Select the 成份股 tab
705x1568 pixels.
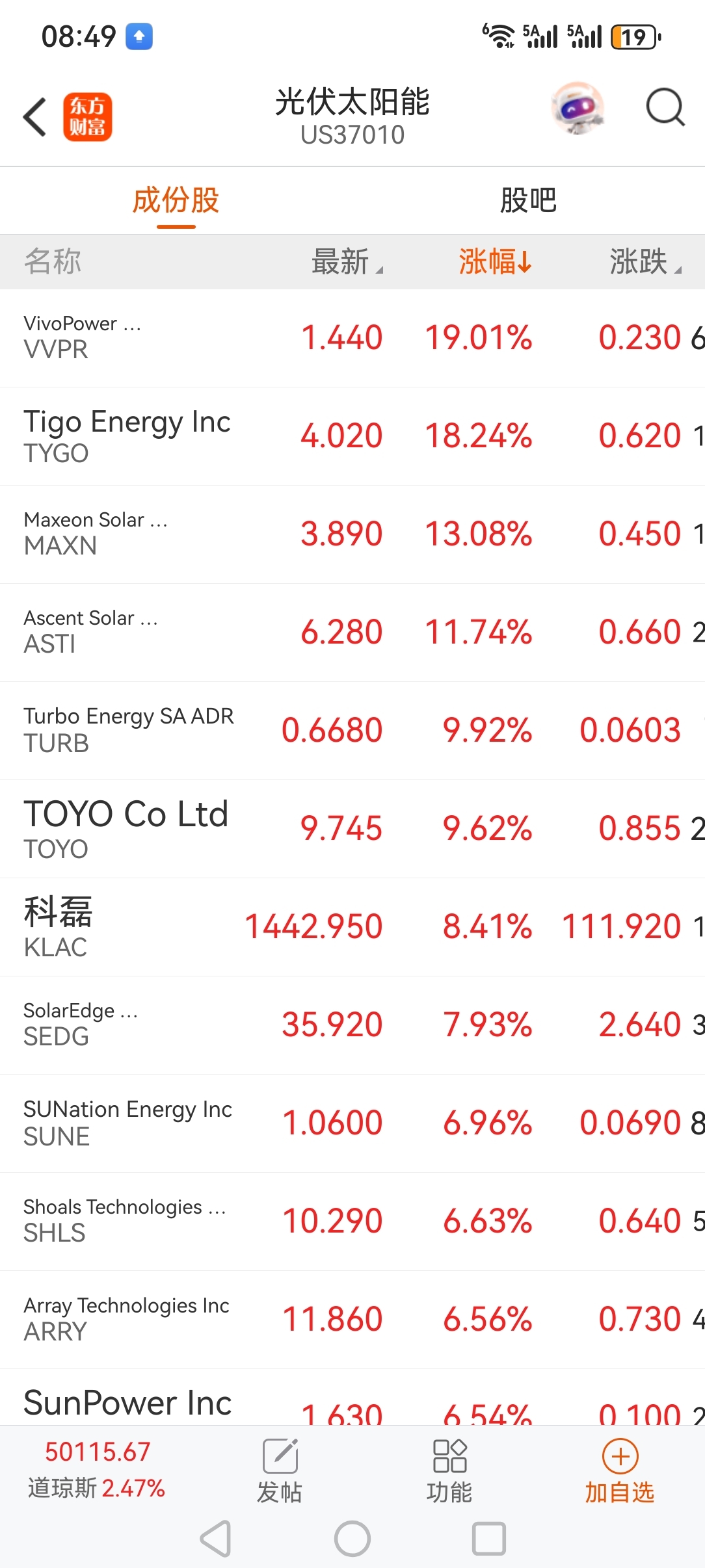pos(176,200)
